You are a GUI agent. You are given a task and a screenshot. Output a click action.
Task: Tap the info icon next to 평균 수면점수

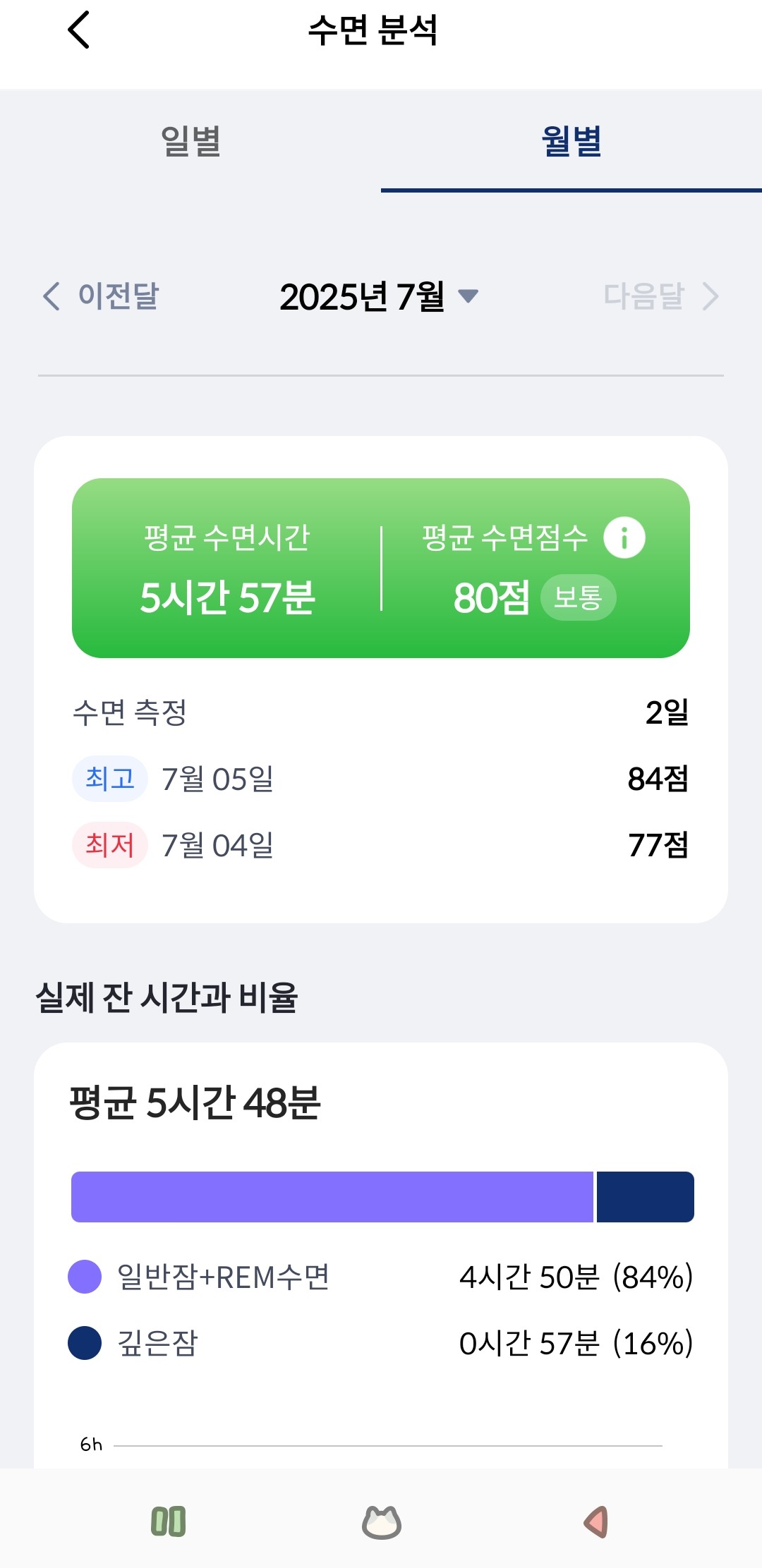(624, 537)
